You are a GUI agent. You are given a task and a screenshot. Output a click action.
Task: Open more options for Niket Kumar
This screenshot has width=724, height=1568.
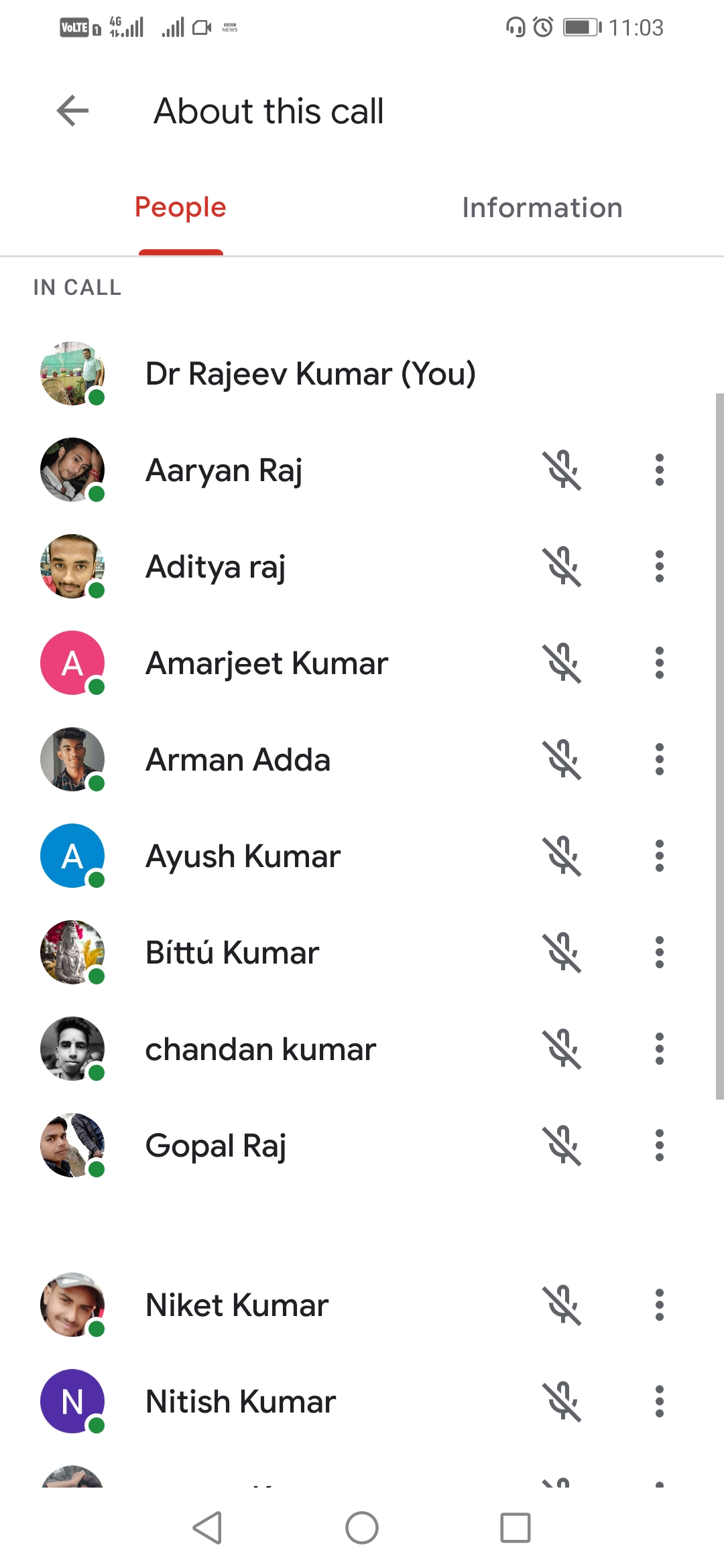click(660, 1305)
